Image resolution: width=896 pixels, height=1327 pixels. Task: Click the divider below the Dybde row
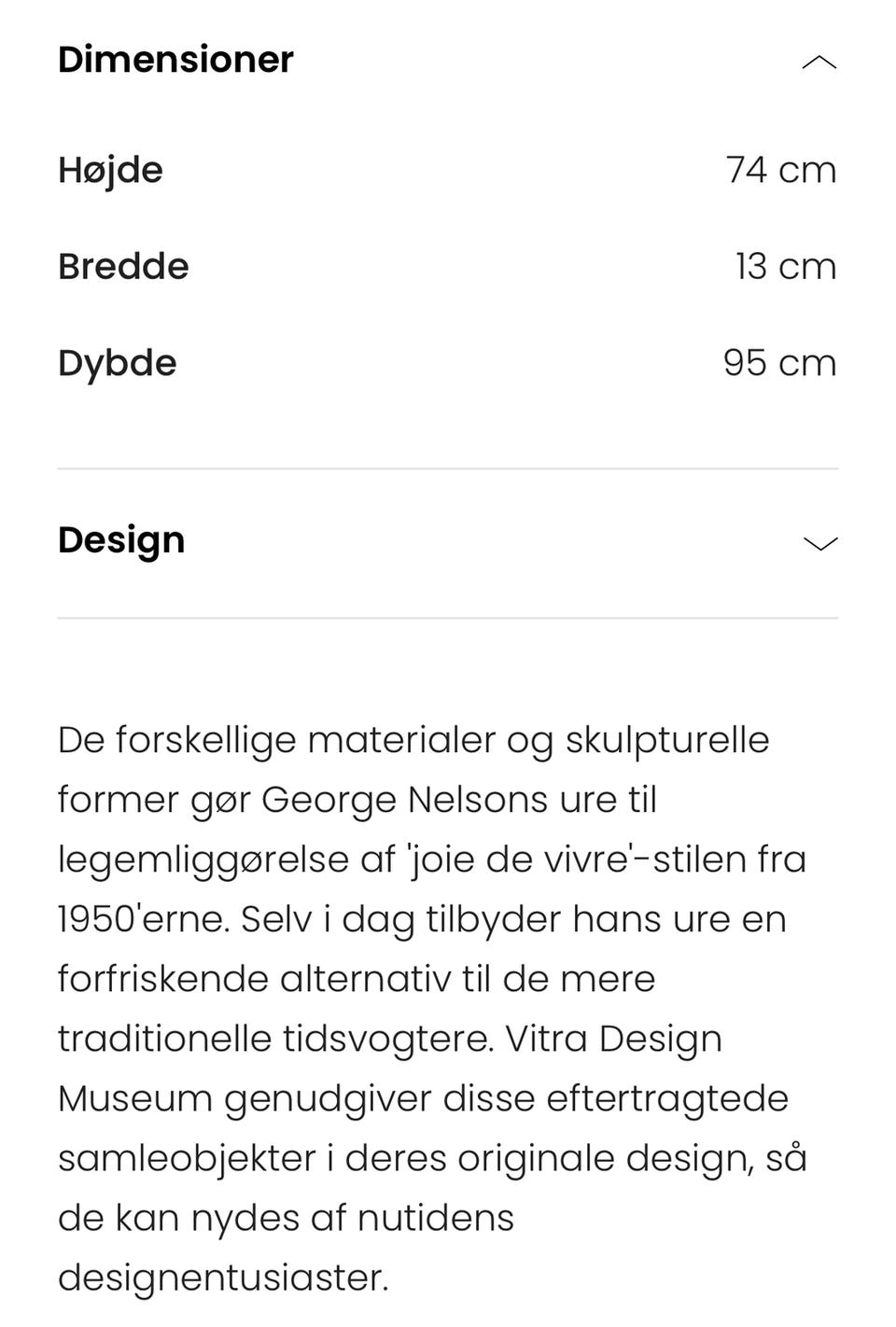448,467
